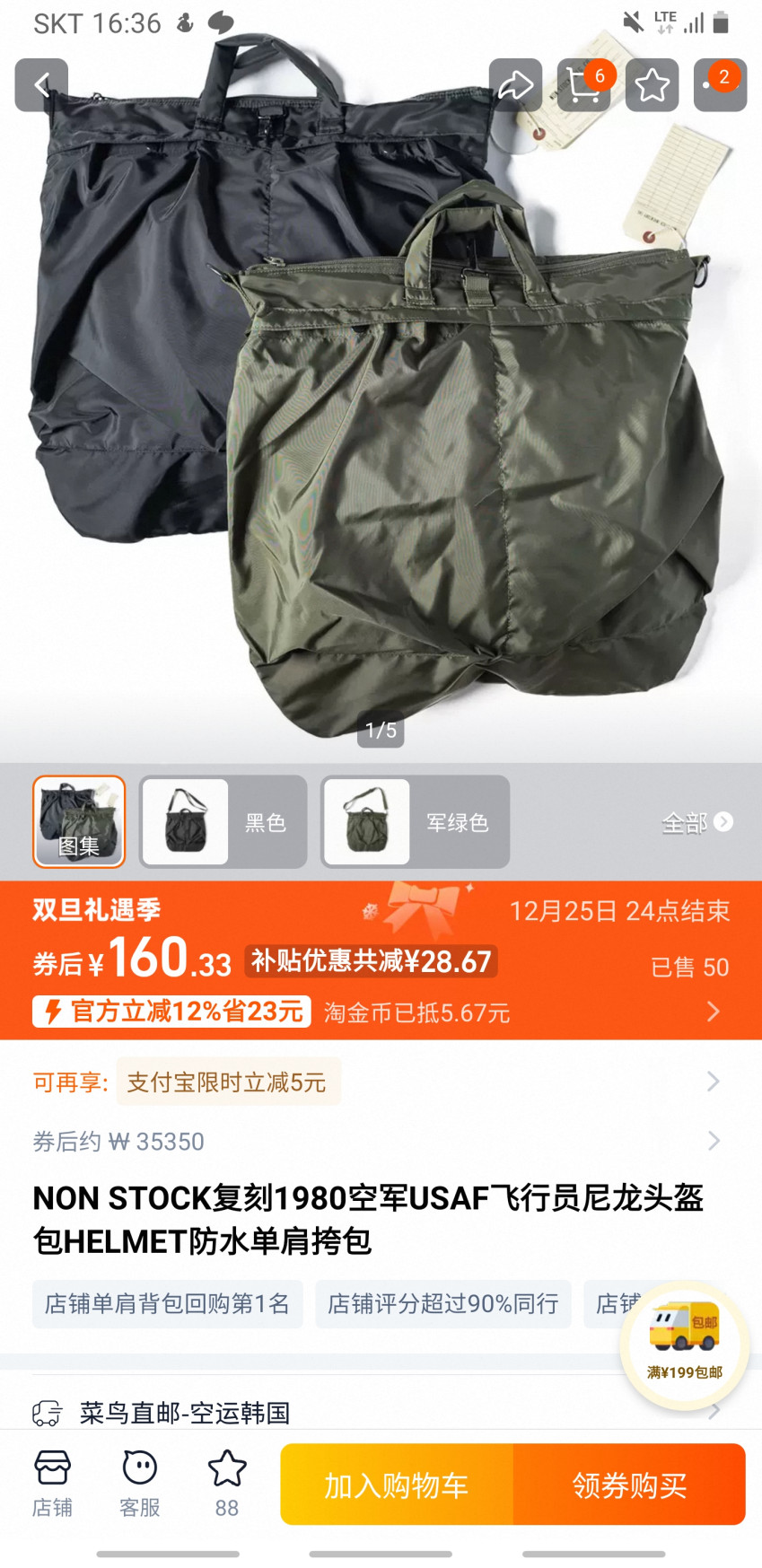762x1568 pixels.
Task: Share this helmet bag product
Action: tap(515, 85)
